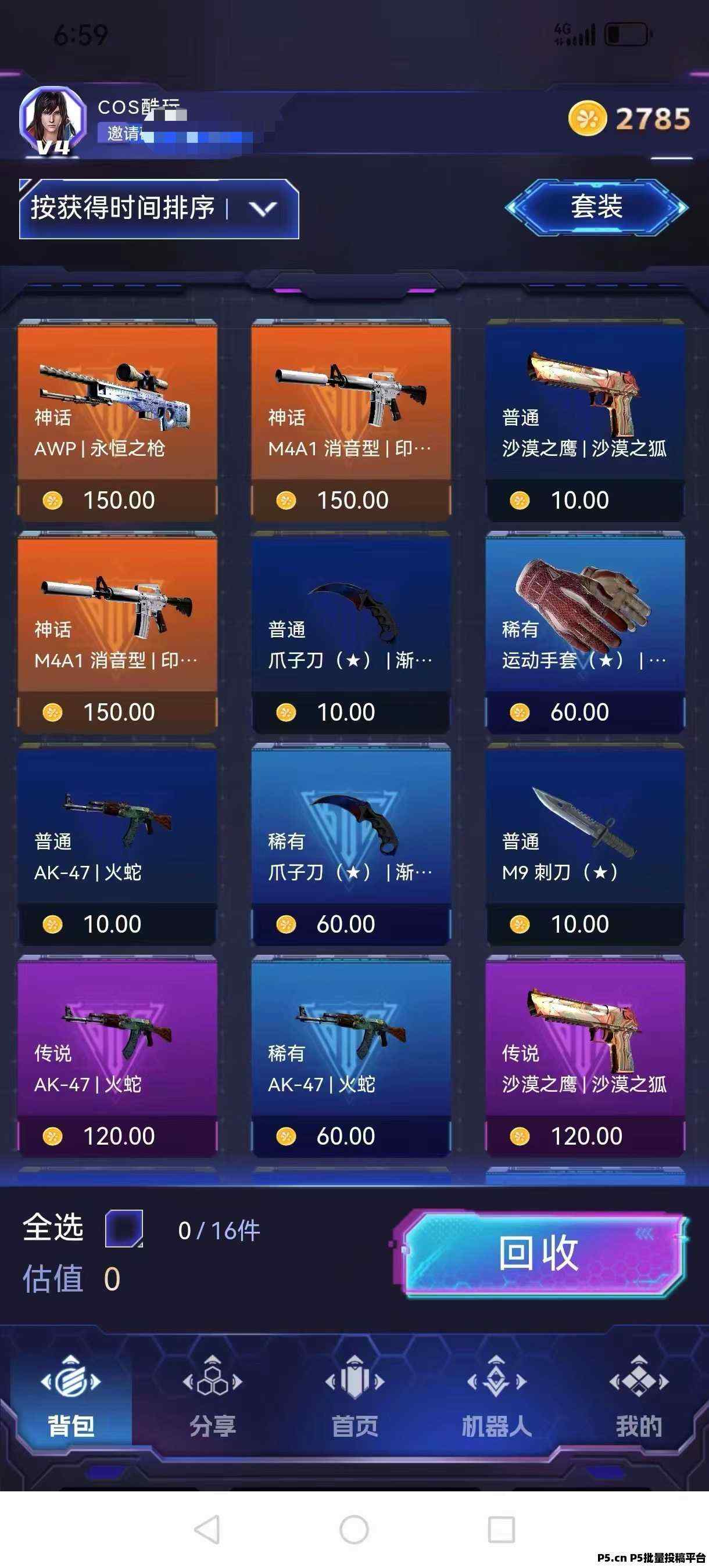Select the 传说 沙漠之鹰 沙漠之狐 card
This screenshot has height=1568, width=709.
click(x=585, y=1055)
